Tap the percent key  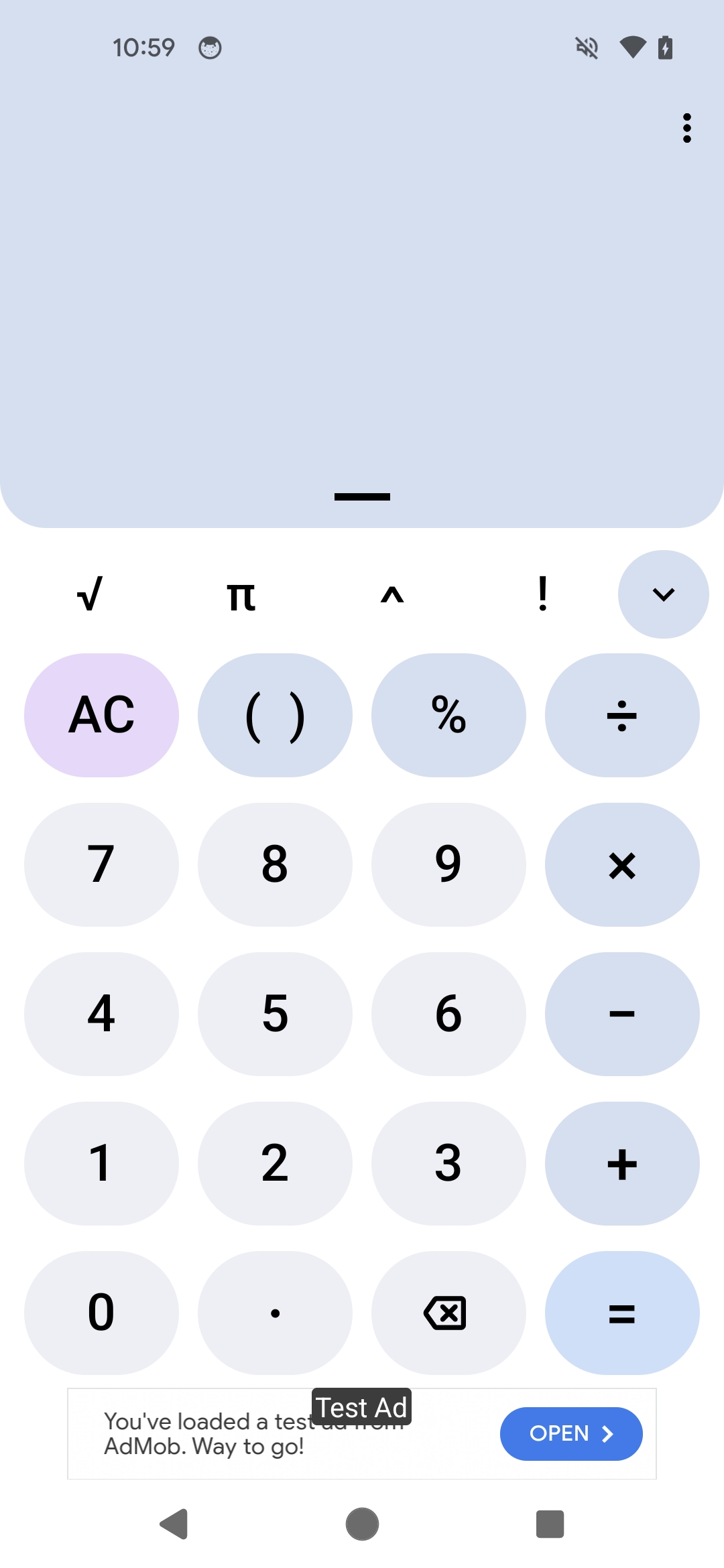point(448,715)
